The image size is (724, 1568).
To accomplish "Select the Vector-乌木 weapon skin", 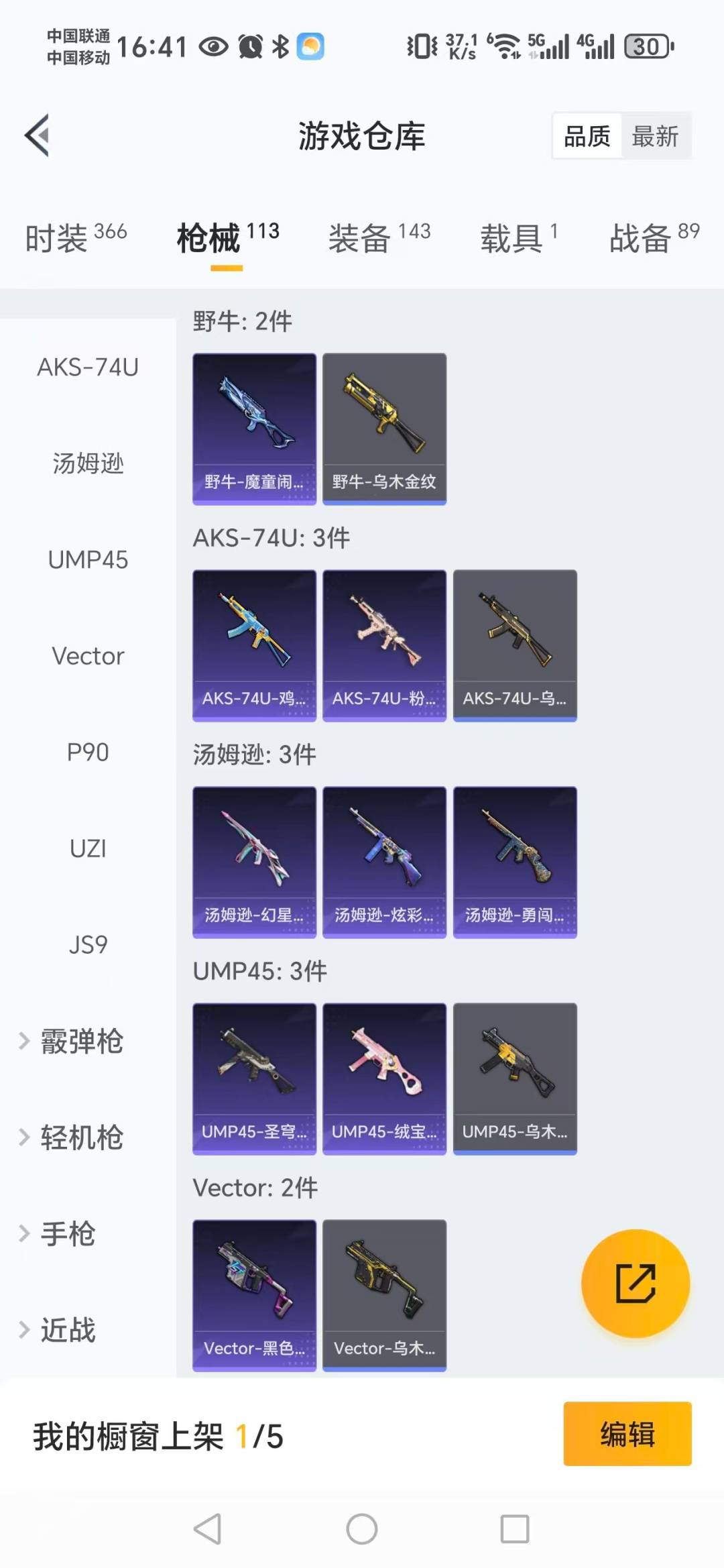I will point(384,1294).
